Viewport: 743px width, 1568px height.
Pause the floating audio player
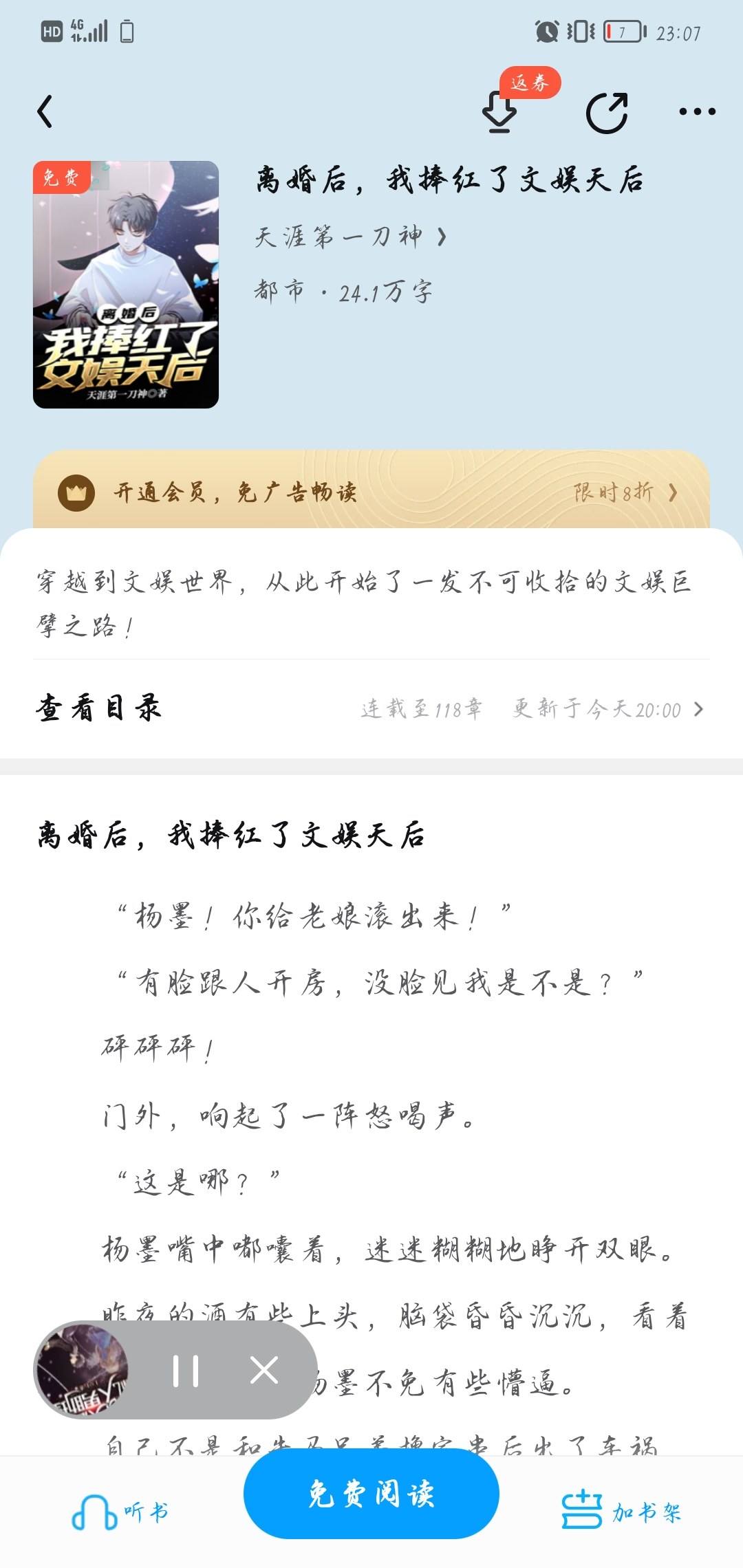click(x=186, y=1371)
